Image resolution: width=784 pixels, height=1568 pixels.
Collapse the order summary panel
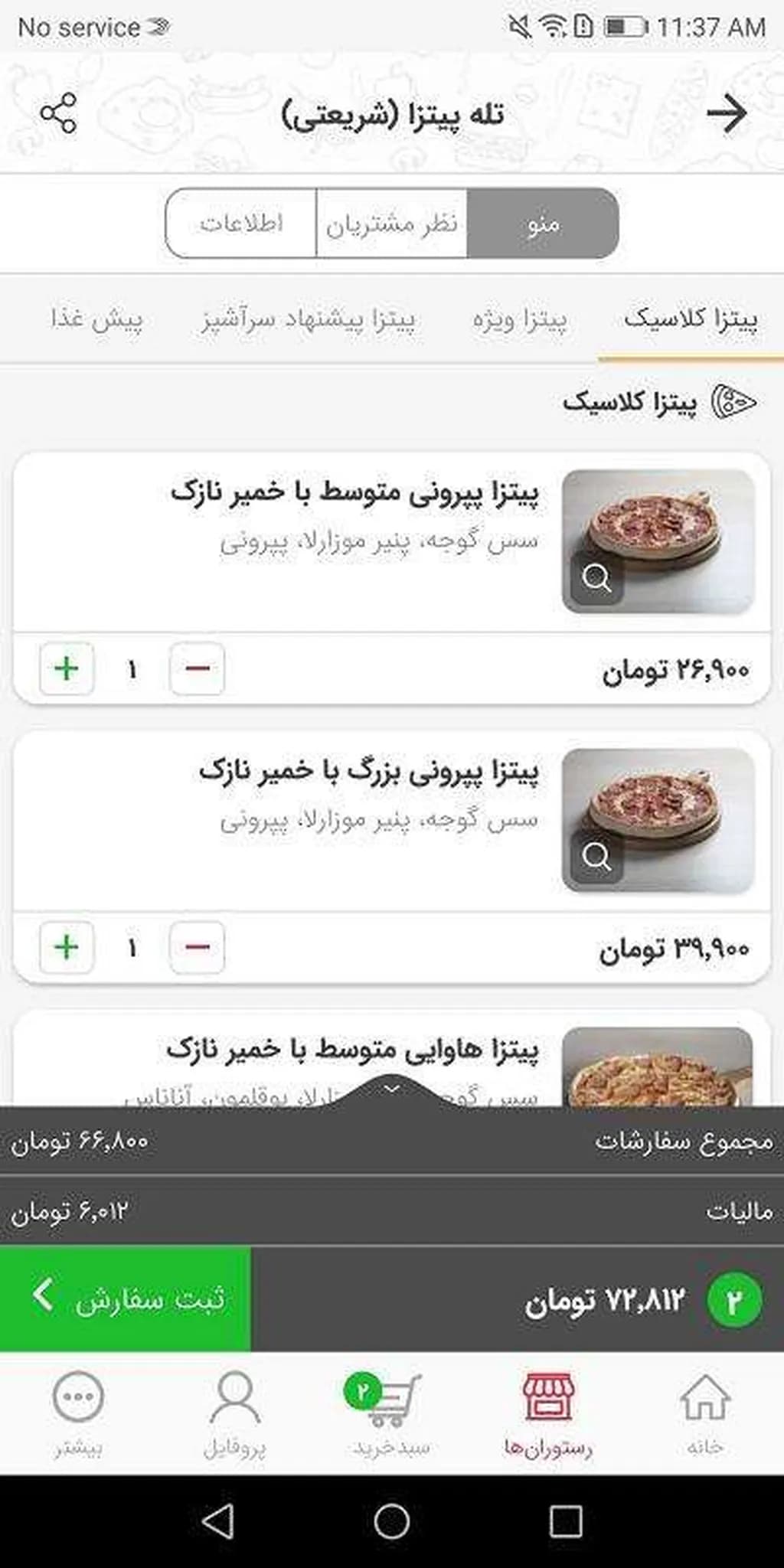392,1088
